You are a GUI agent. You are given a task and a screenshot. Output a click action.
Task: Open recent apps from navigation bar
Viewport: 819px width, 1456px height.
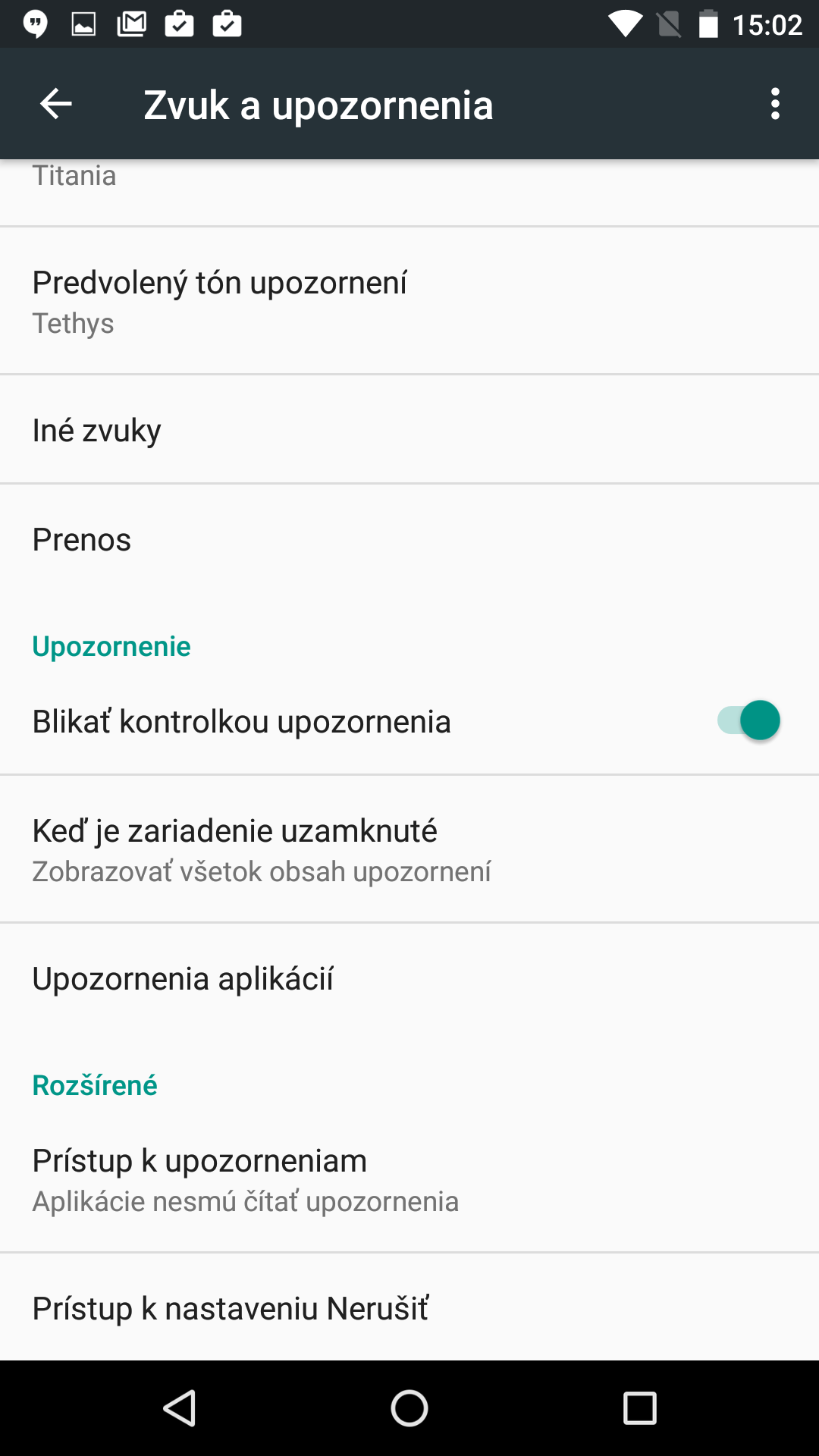(639, 1408)
